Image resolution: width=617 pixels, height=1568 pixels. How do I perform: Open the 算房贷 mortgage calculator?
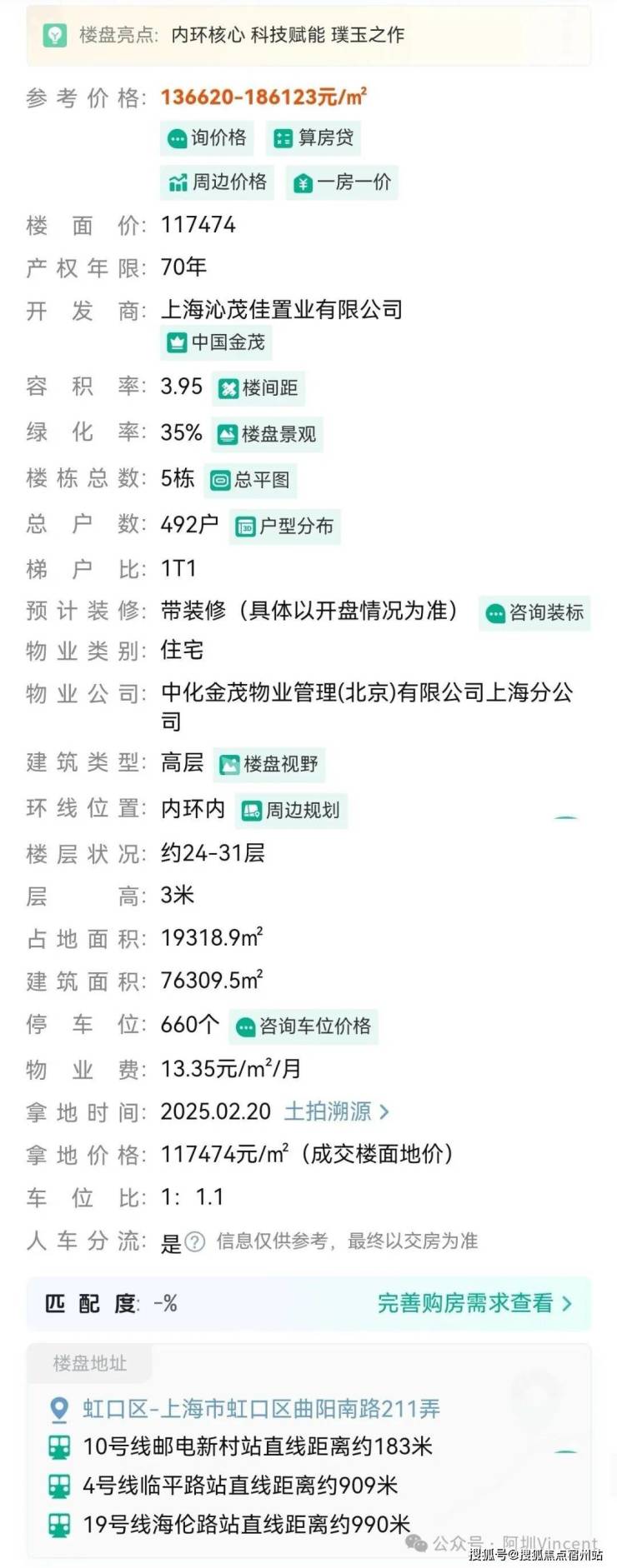coord(314,137)
